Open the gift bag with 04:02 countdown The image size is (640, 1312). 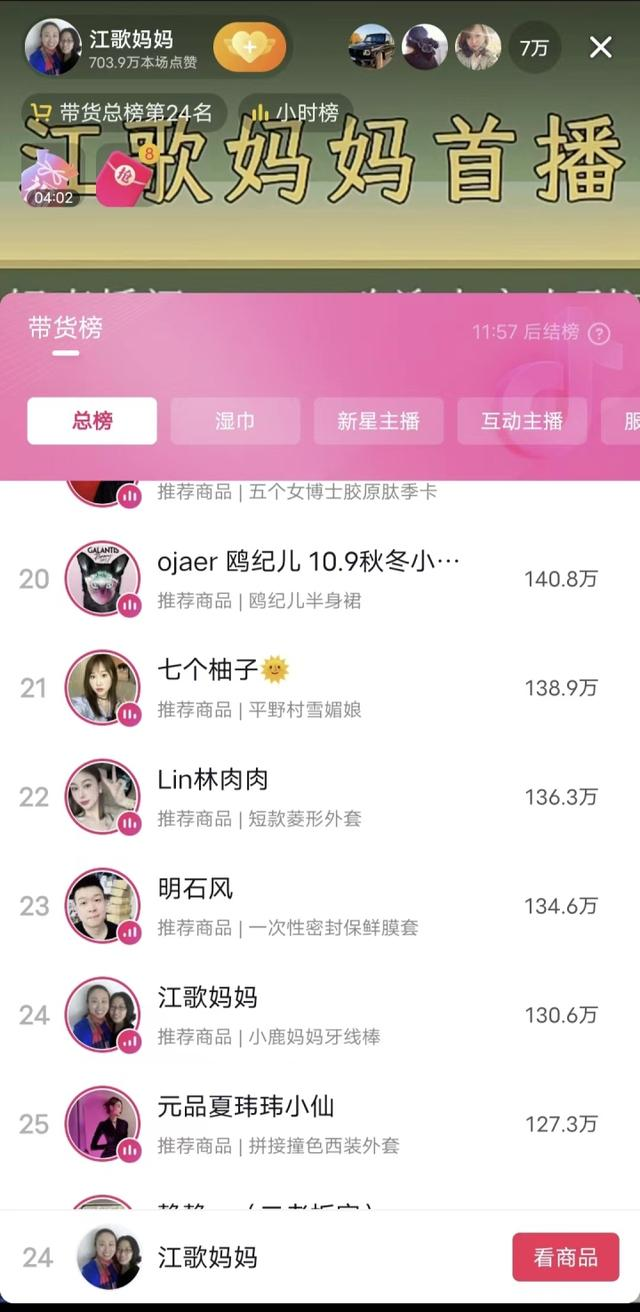50,177
